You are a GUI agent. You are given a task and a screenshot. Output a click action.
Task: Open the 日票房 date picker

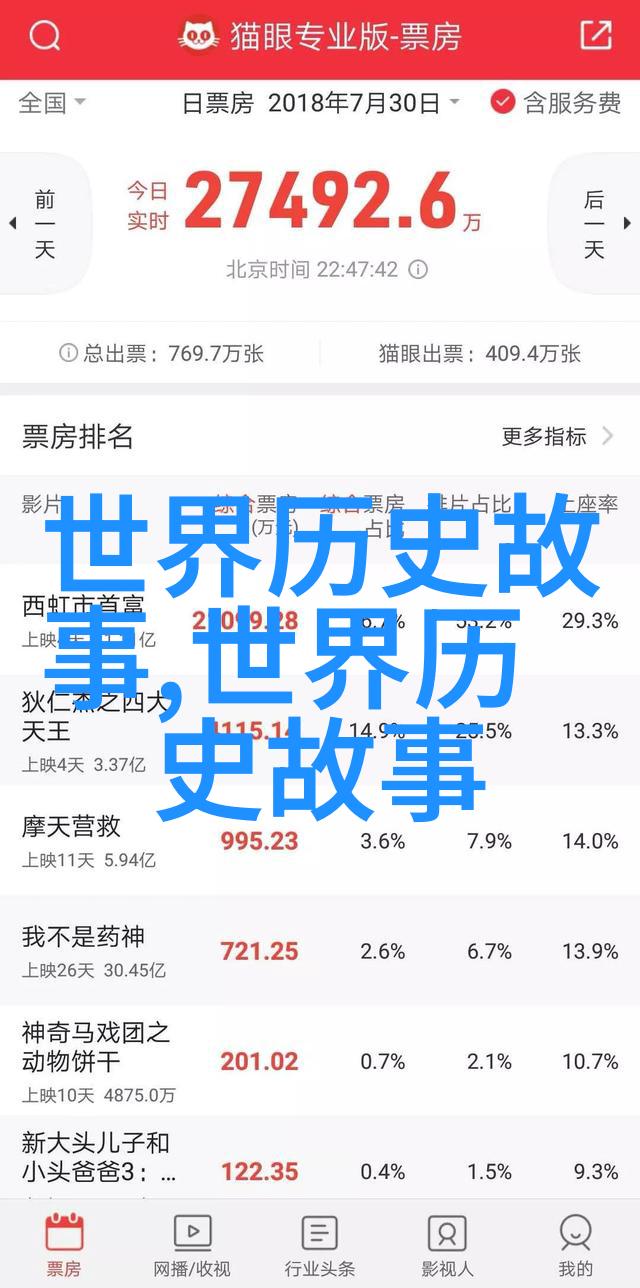(320, 102)
